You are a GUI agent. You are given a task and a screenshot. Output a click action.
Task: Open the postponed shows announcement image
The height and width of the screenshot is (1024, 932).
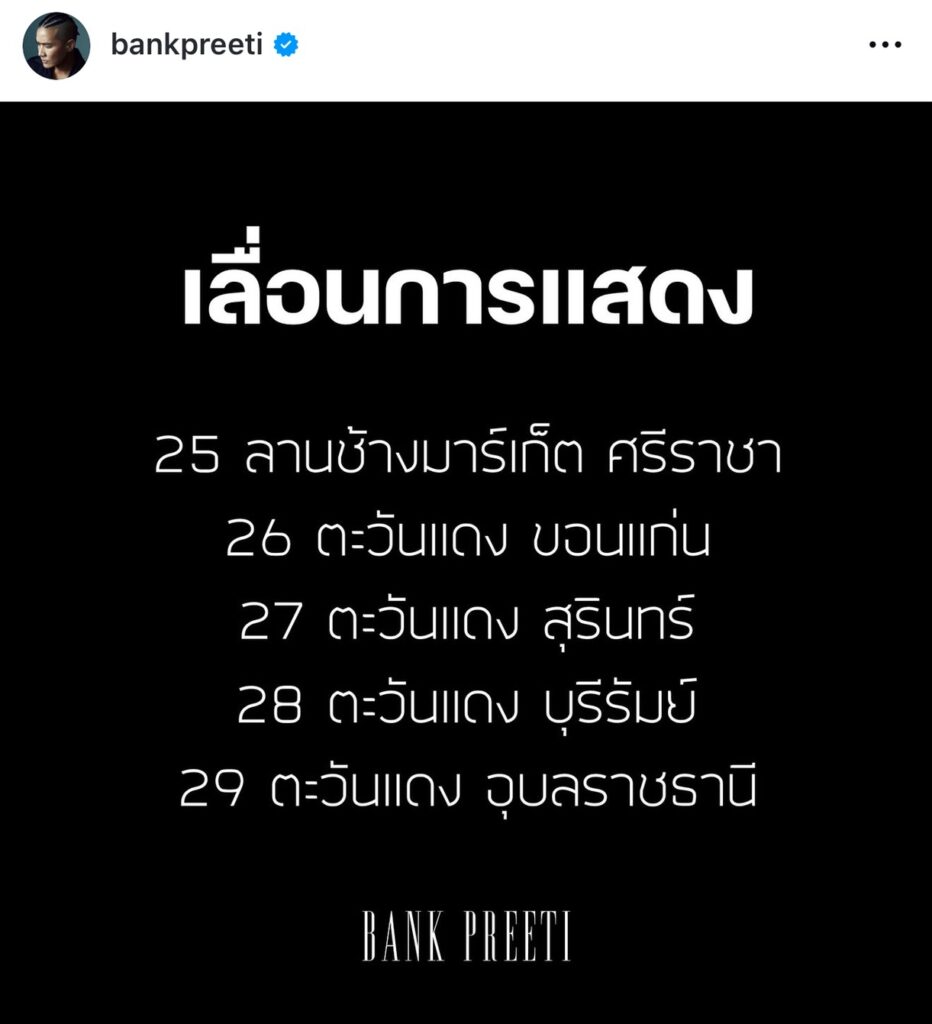pyautogui.click(x=466, y=562)
